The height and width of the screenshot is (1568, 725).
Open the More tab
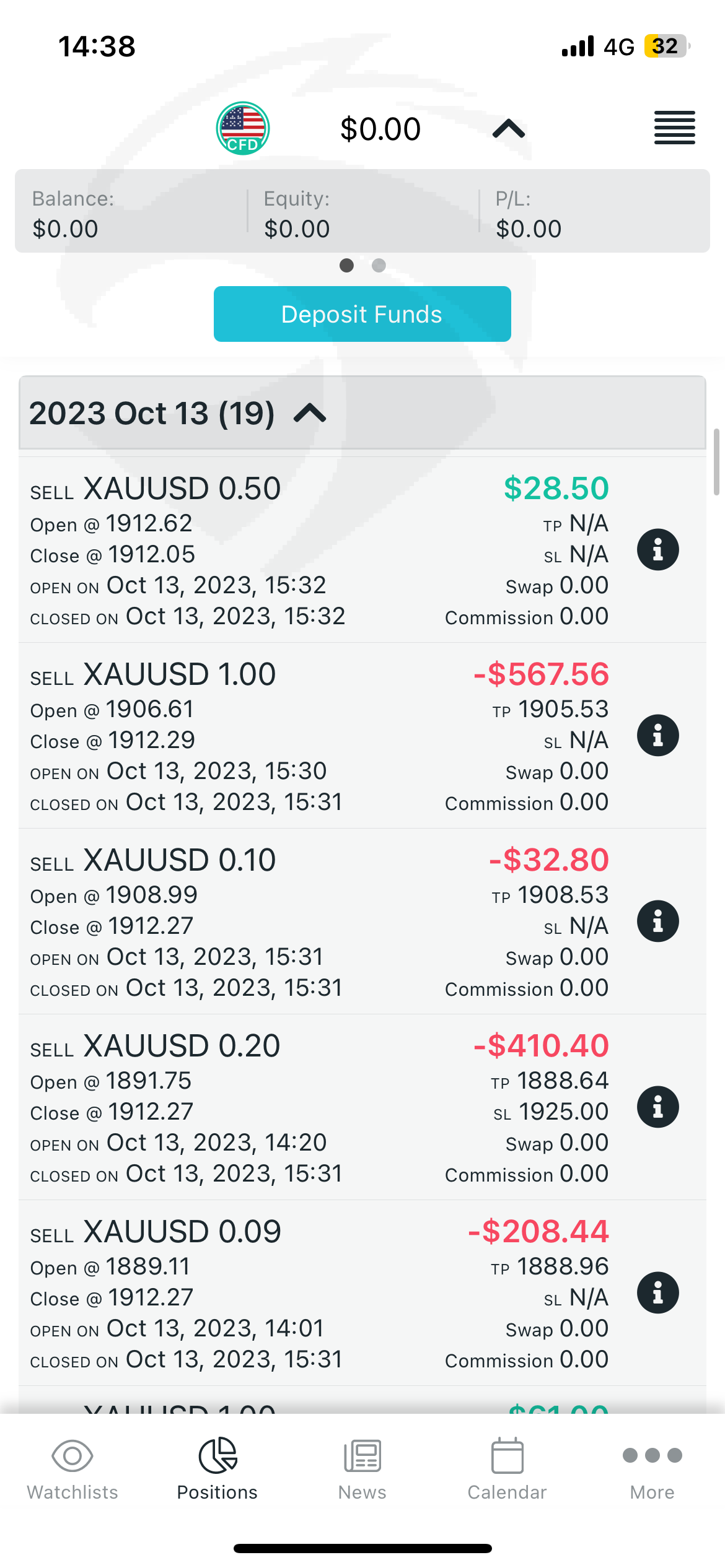[x=652, y=1469]
